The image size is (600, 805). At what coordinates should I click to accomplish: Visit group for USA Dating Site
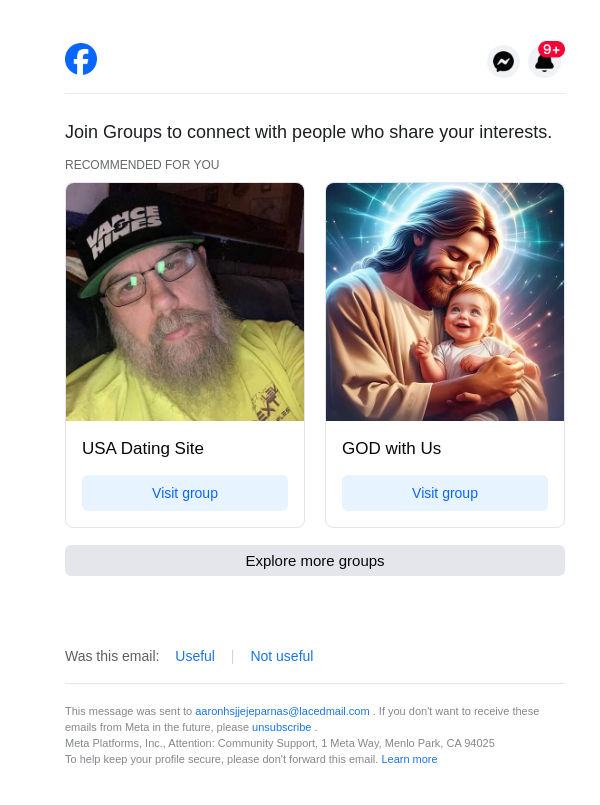[185, 493]
